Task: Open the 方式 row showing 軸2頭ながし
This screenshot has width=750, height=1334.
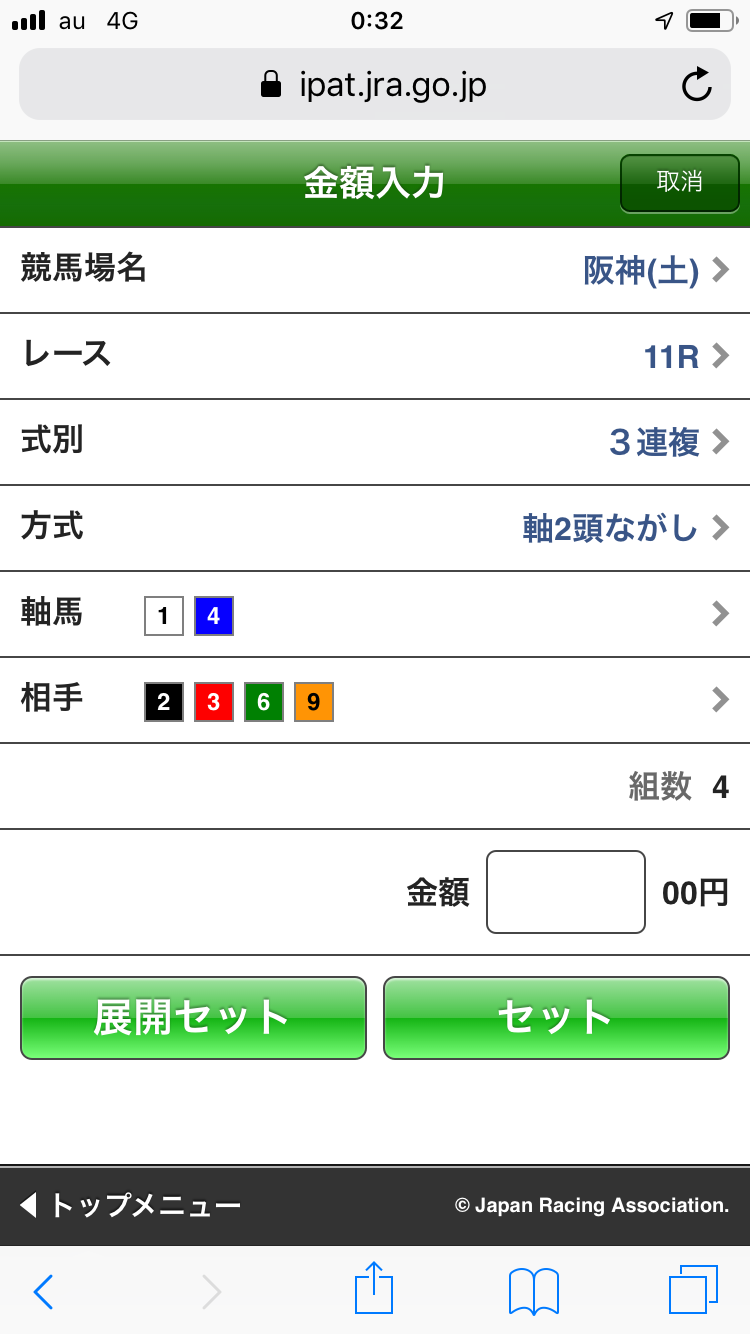Action: [375, 528]
